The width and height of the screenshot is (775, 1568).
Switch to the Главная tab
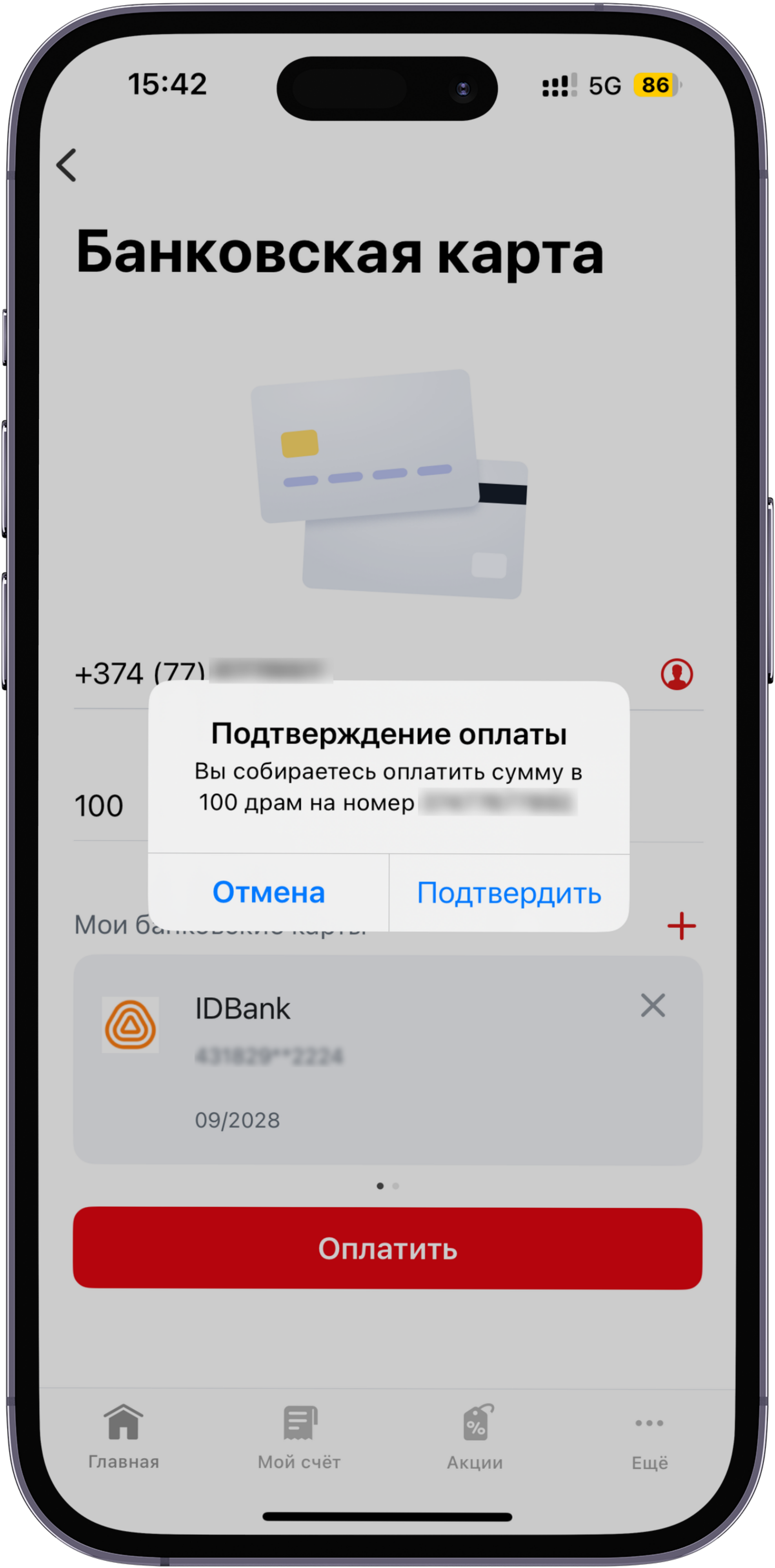point(124,1437)
